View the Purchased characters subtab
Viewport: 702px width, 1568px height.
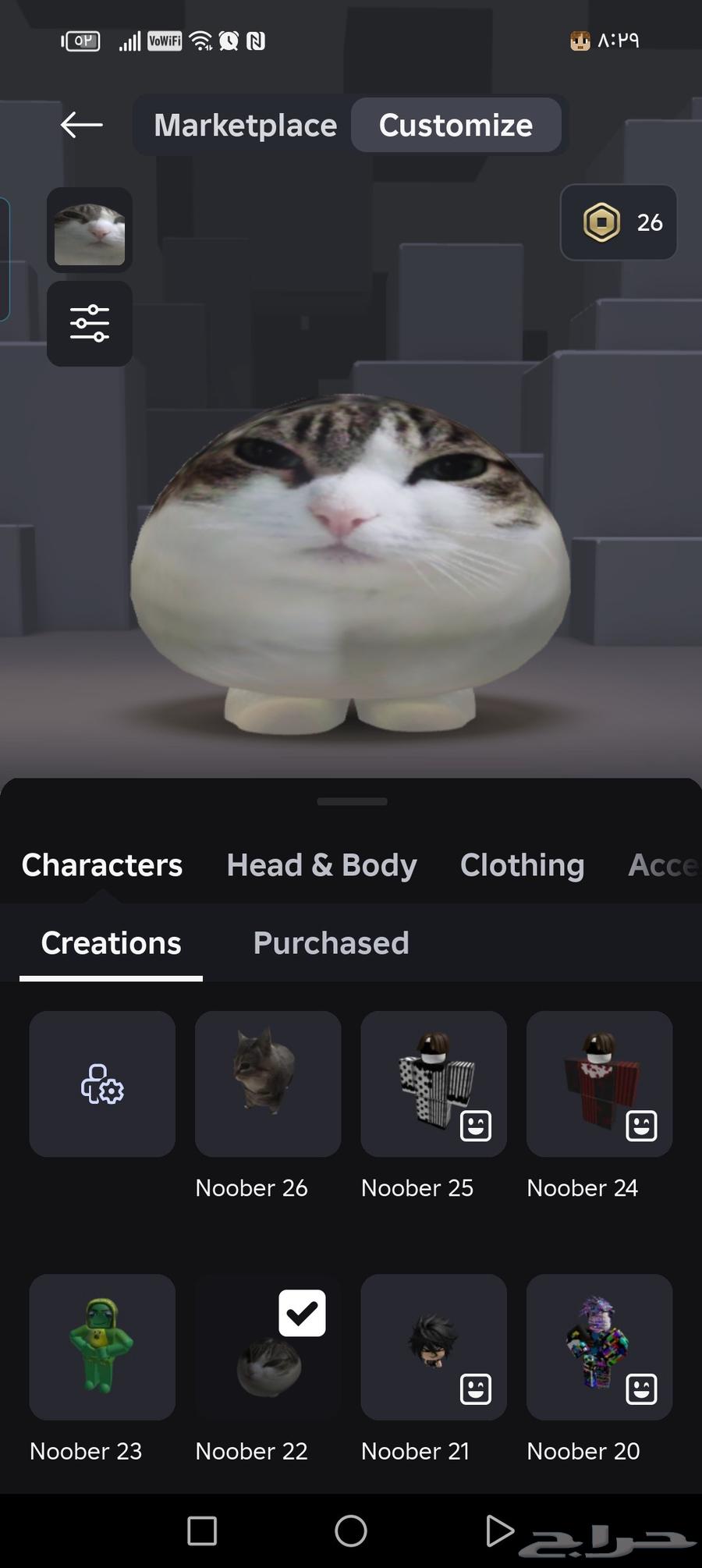331,943
